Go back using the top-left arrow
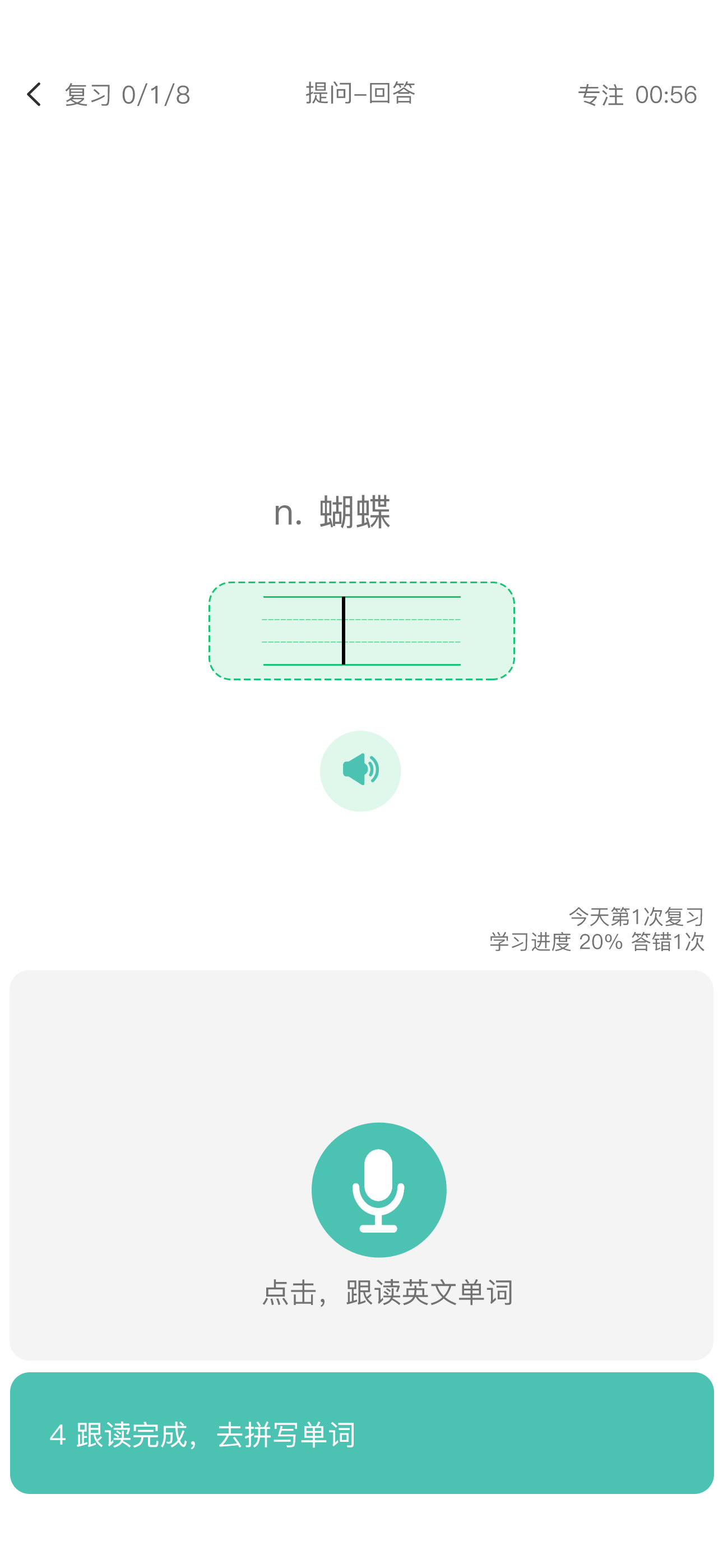 click(x=34, y=94)
